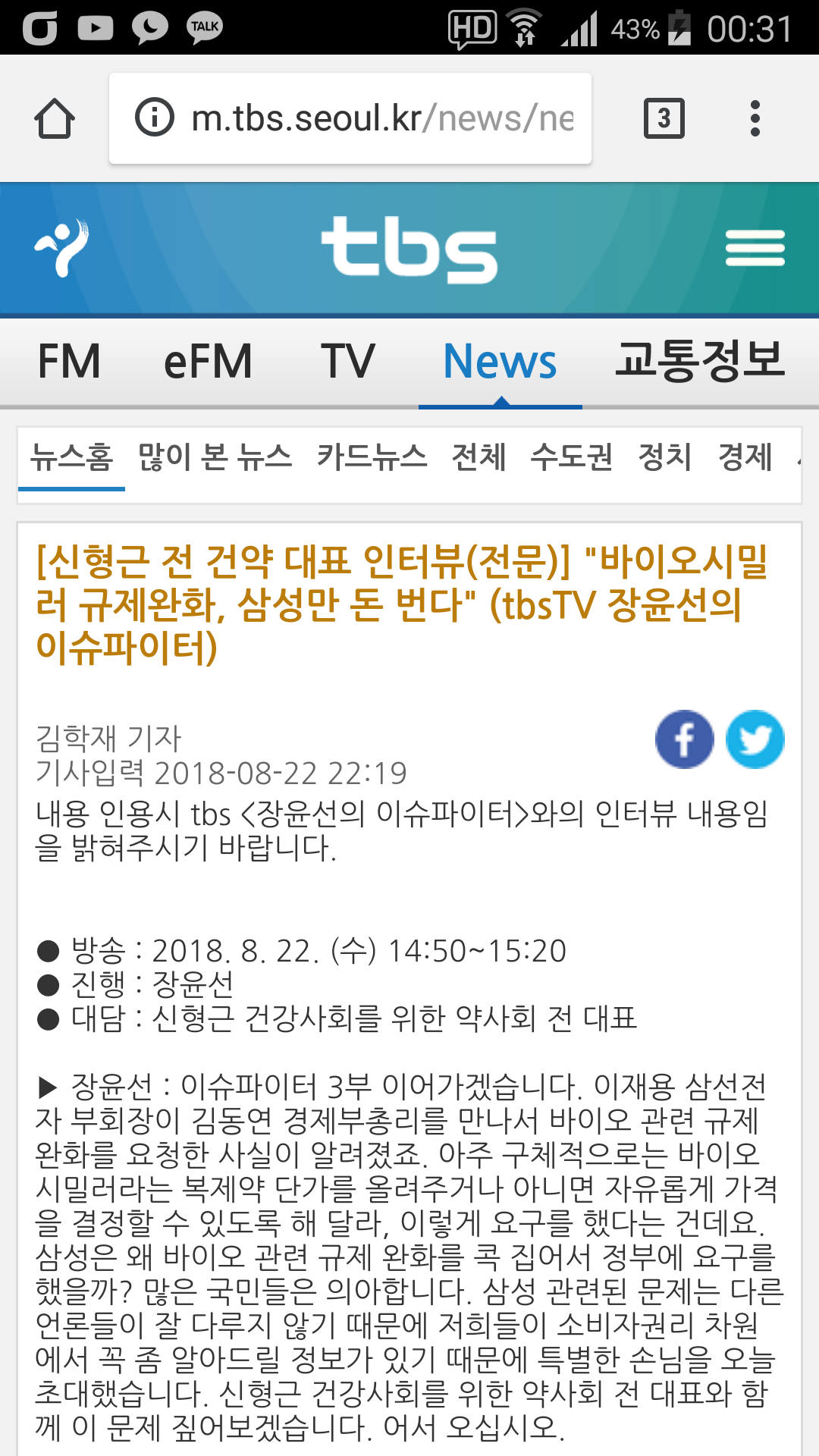
Task: Open the 경제 news category
Action: click(745, 457)
